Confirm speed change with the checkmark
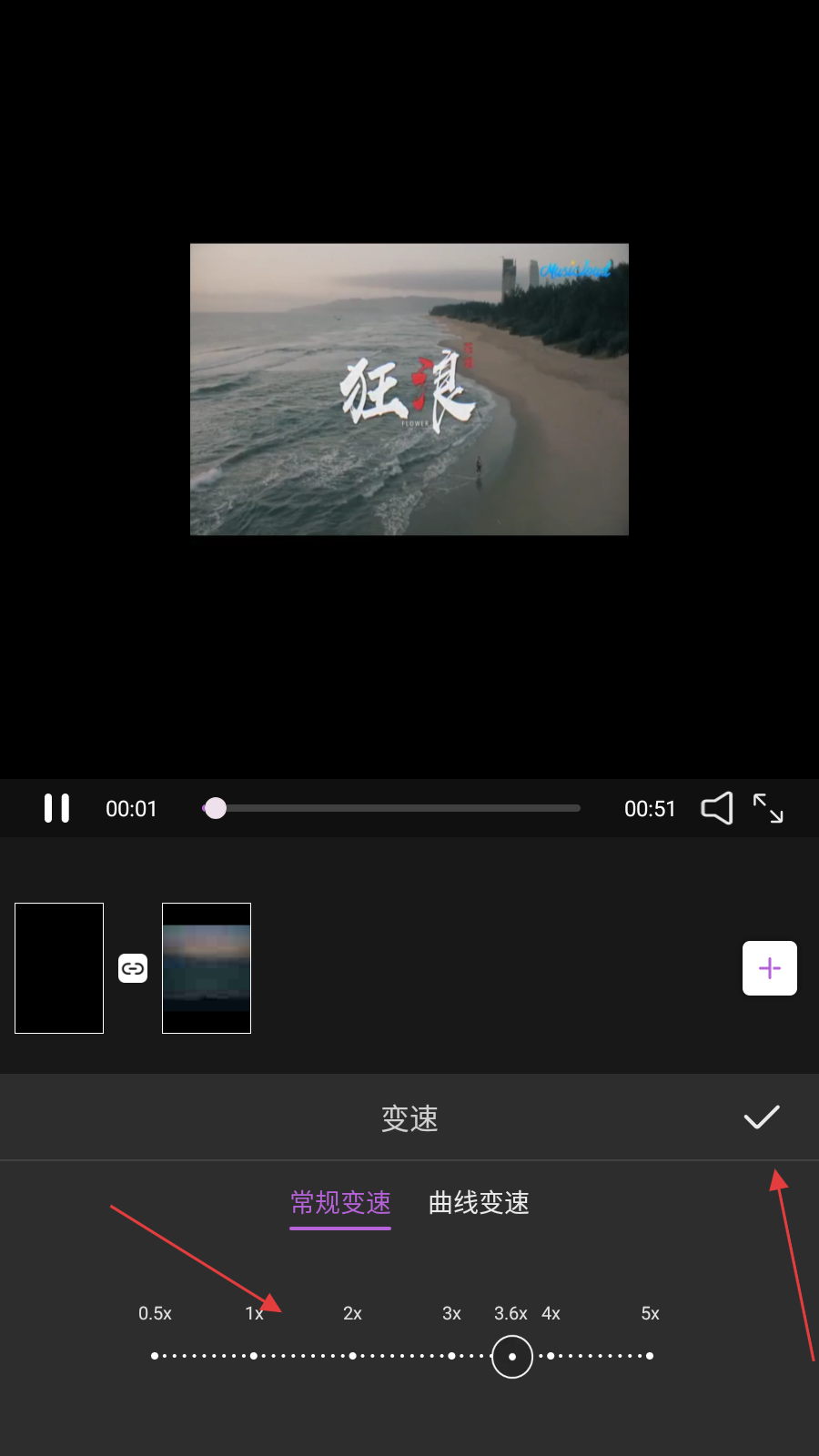 pos(762,1117)
